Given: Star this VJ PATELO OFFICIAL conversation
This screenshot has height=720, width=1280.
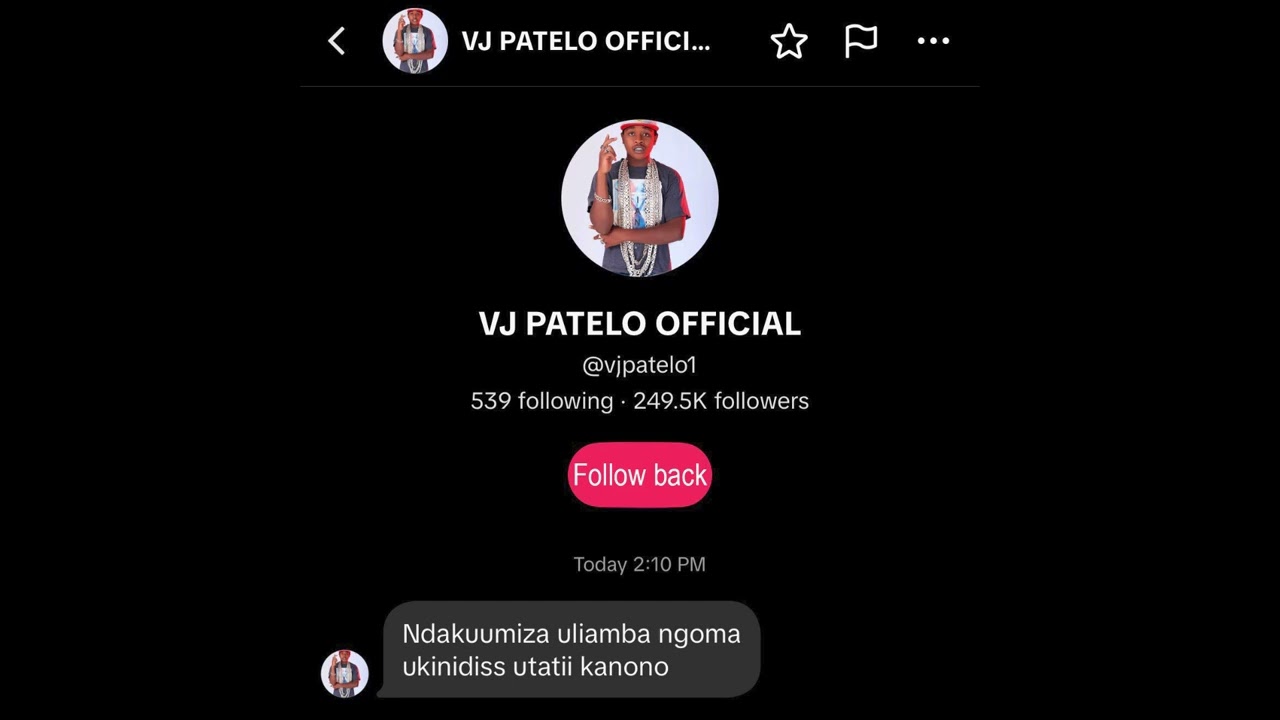Looking at the screenshot, I should point(789,41).
